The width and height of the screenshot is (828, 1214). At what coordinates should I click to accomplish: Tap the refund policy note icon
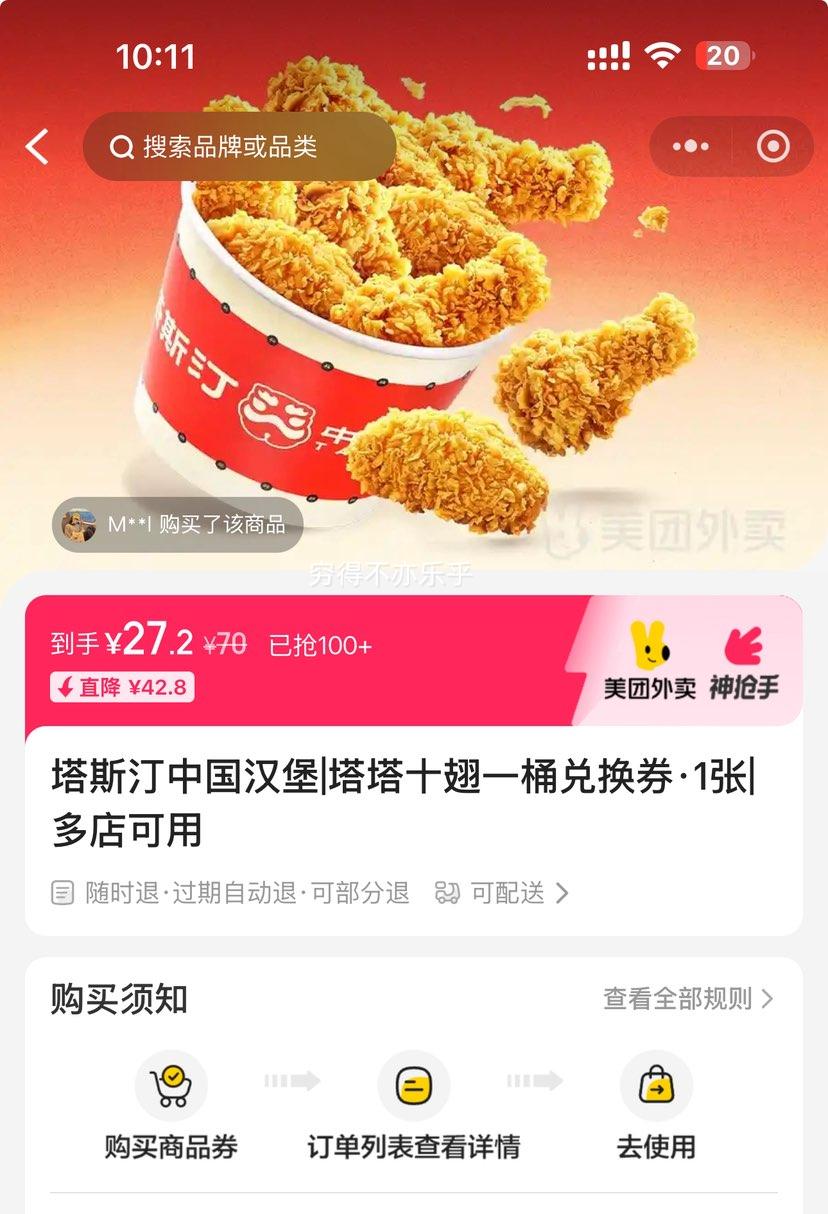(x=62, y=894)
